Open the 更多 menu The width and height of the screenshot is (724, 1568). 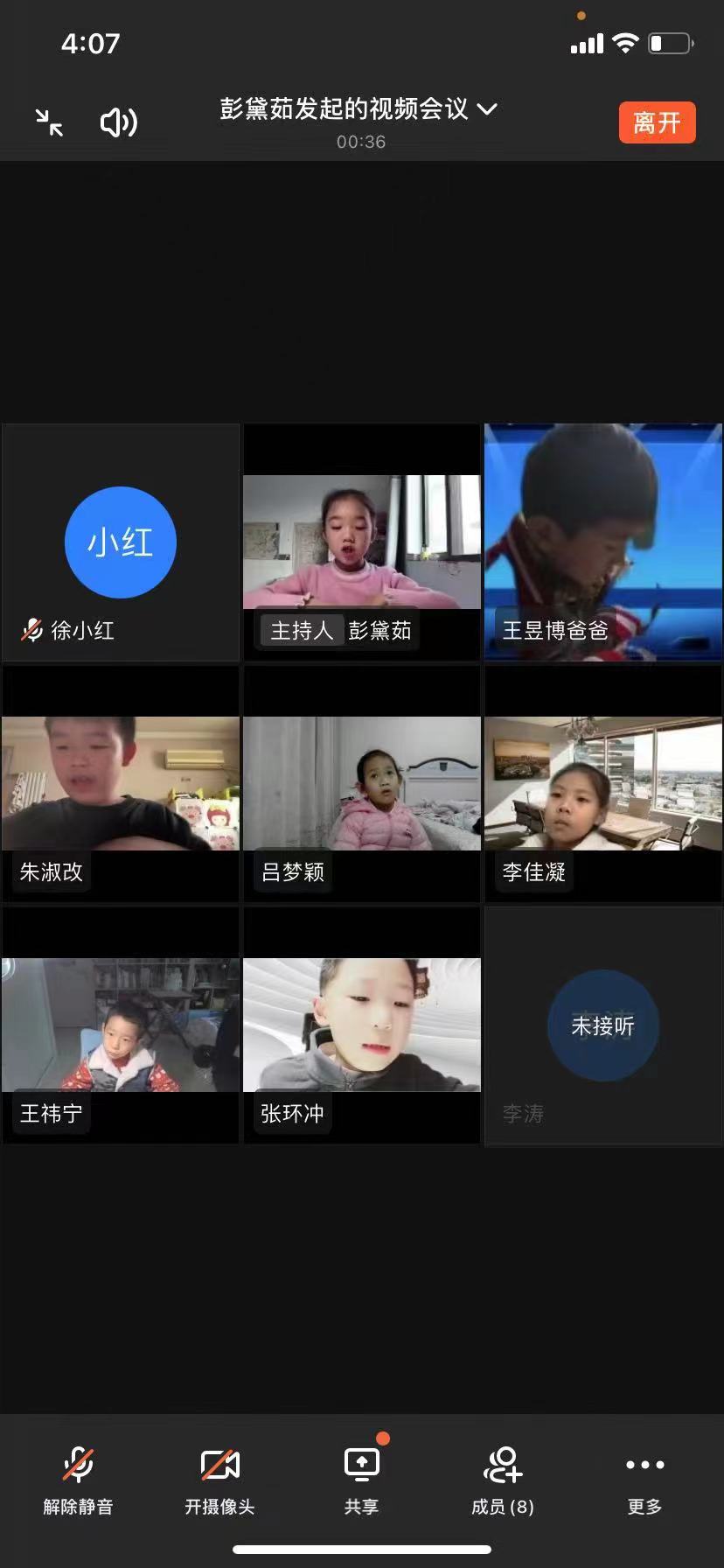644,1480
